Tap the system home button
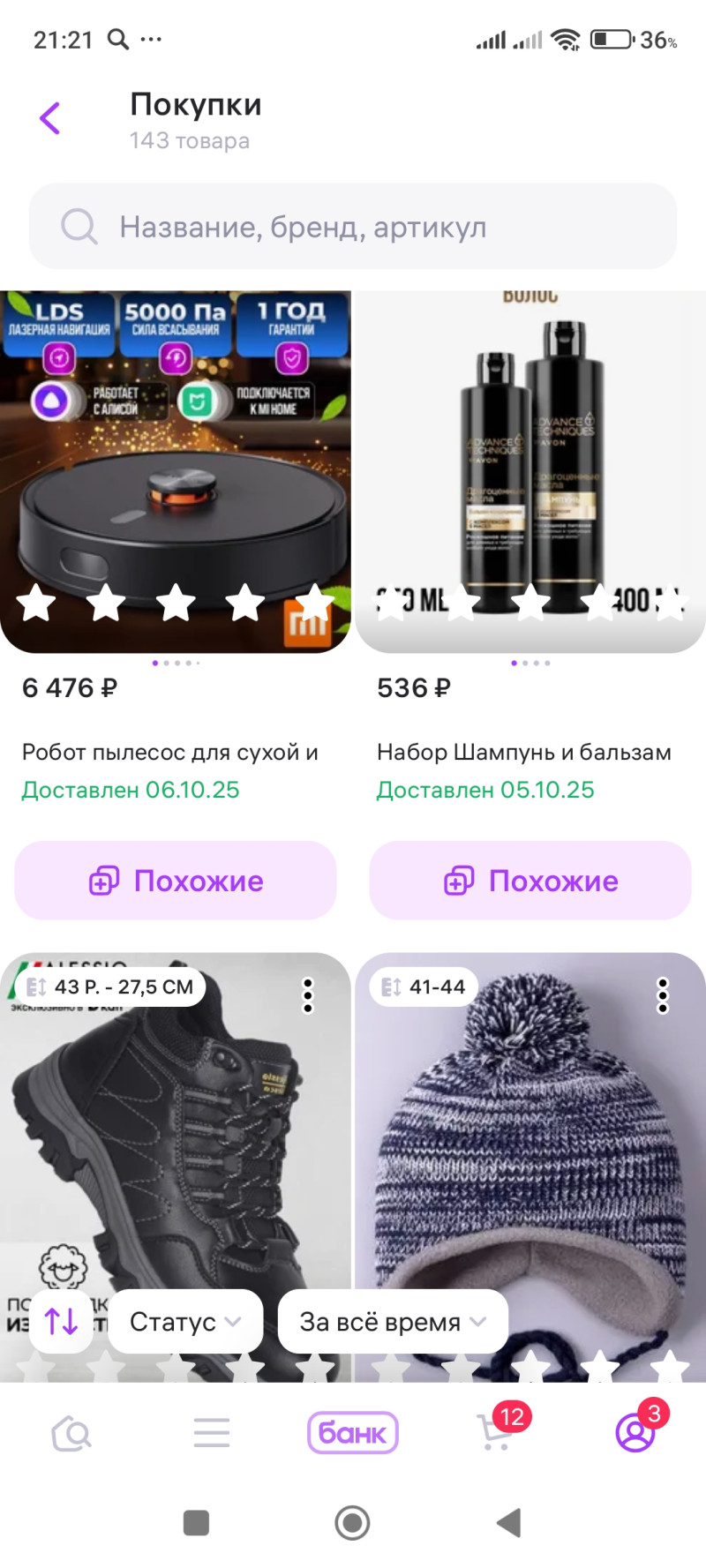The height and width of the screenshot is (1568, 706). [x=352, y=1522]
